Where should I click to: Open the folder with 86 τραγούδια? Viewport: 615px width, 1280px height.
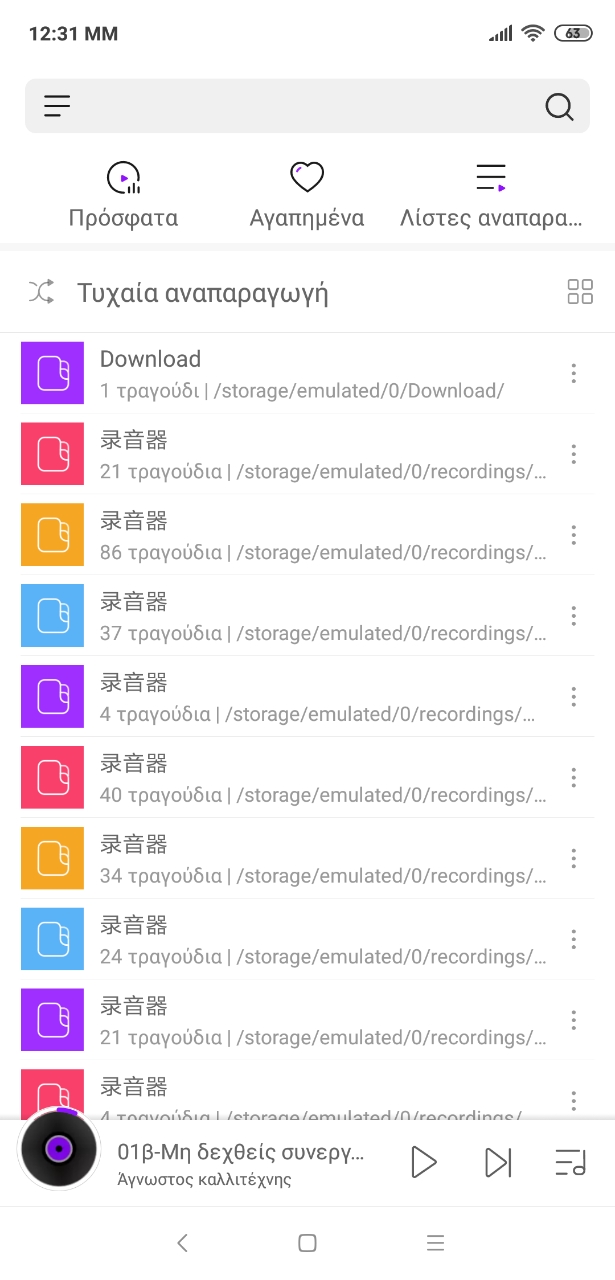tap(300, 536)
